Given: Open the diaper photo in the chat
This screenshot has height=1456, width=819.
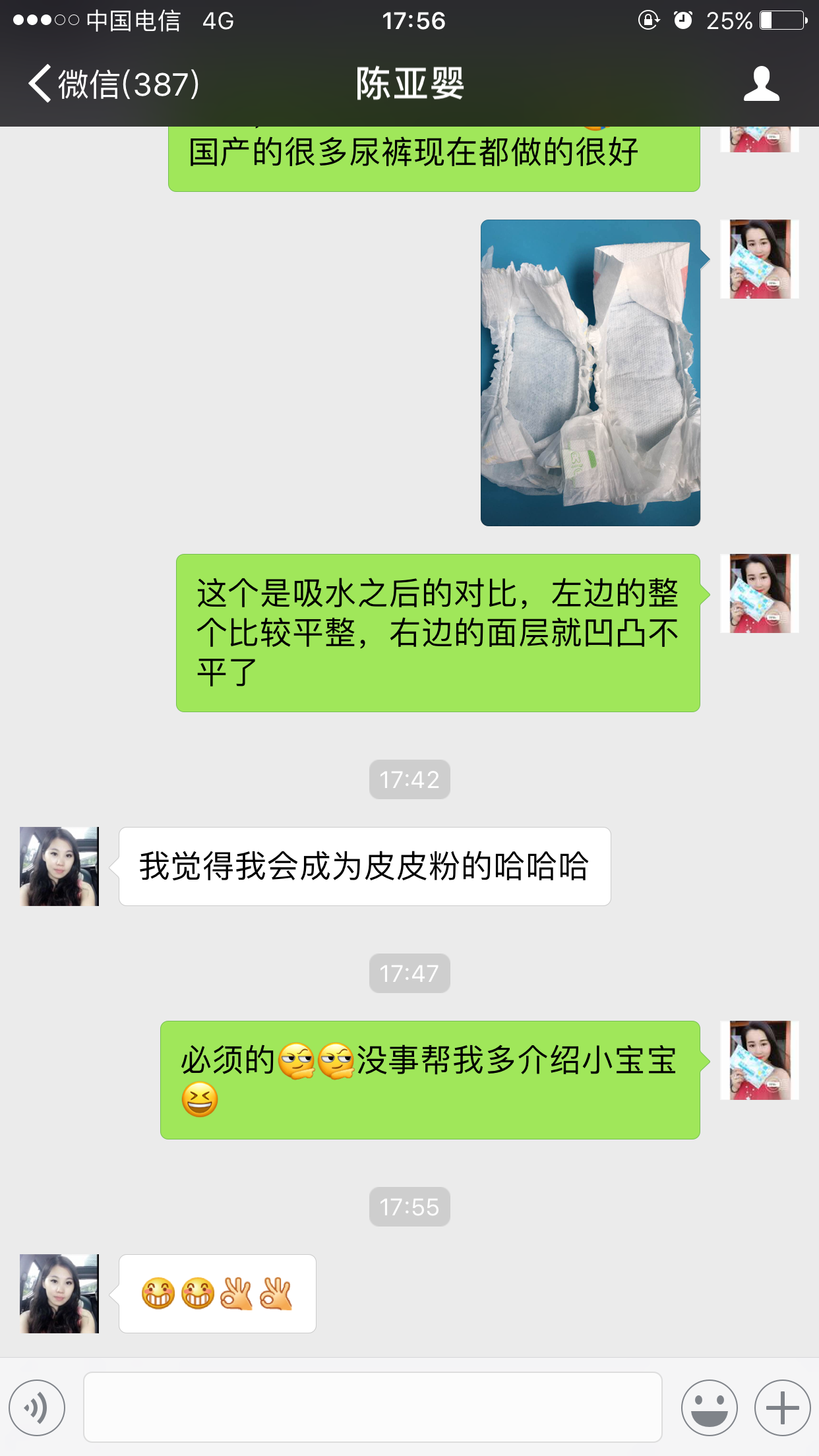Looking at the screenshot, I should tap(590, 373).
